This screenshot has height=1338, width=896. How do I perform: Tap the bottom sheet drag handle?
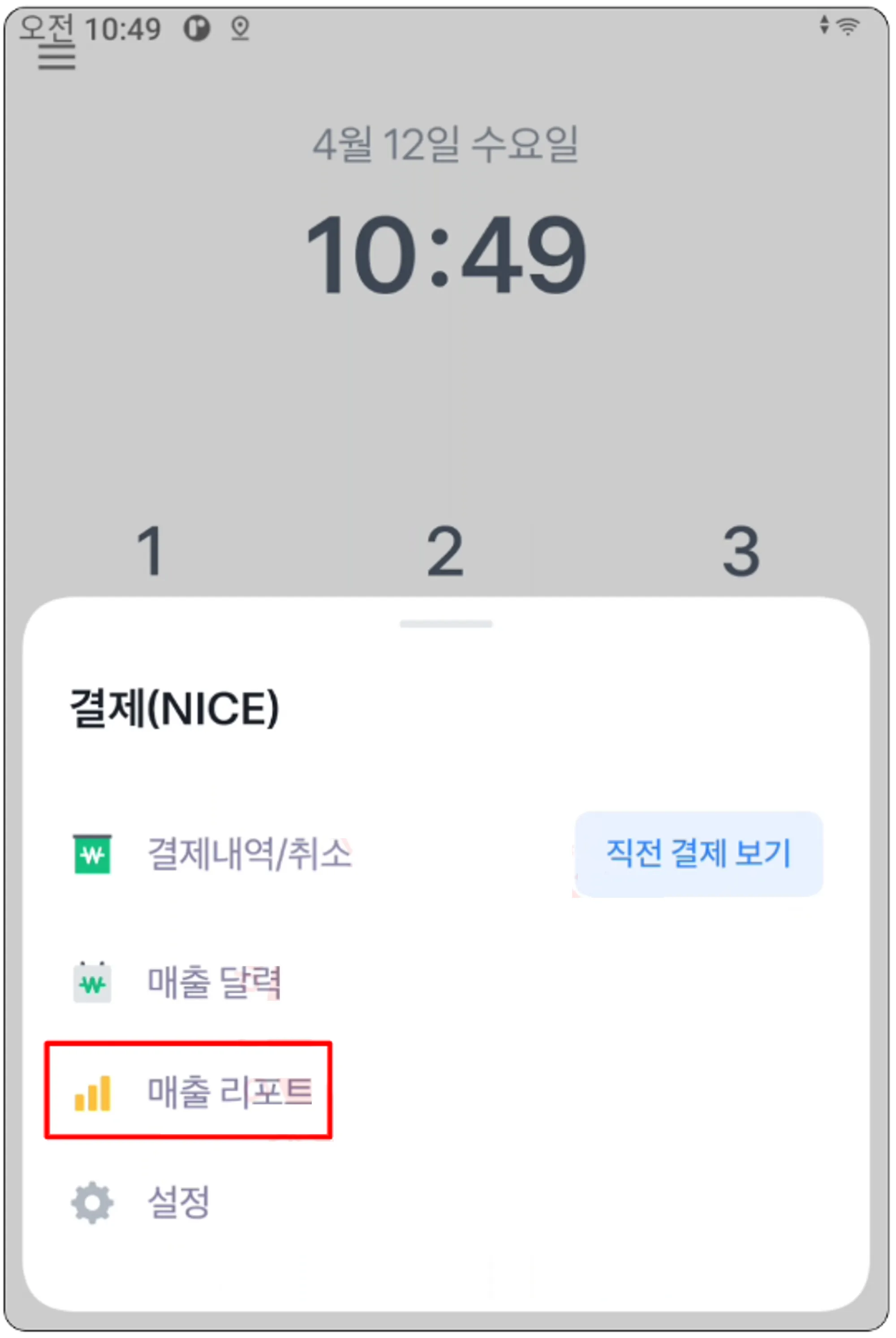click(x=446, y=624)
